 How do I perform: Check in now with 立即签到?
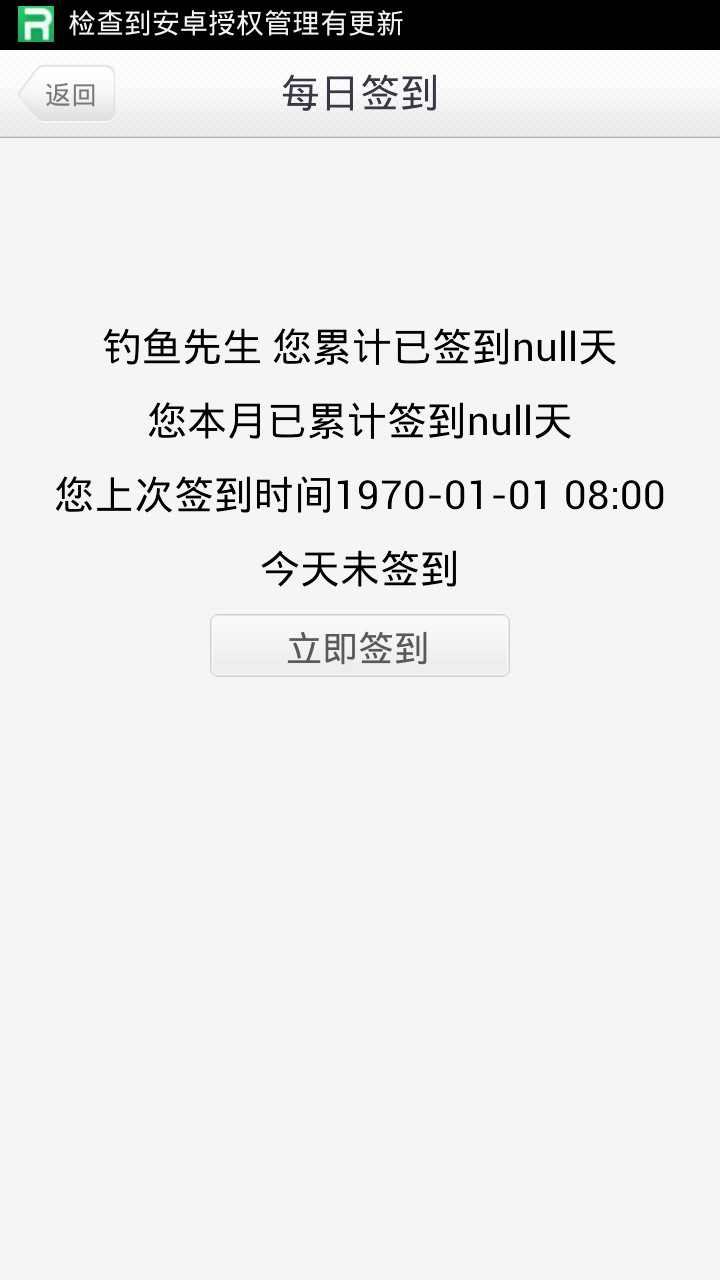[x=359, y=646]
